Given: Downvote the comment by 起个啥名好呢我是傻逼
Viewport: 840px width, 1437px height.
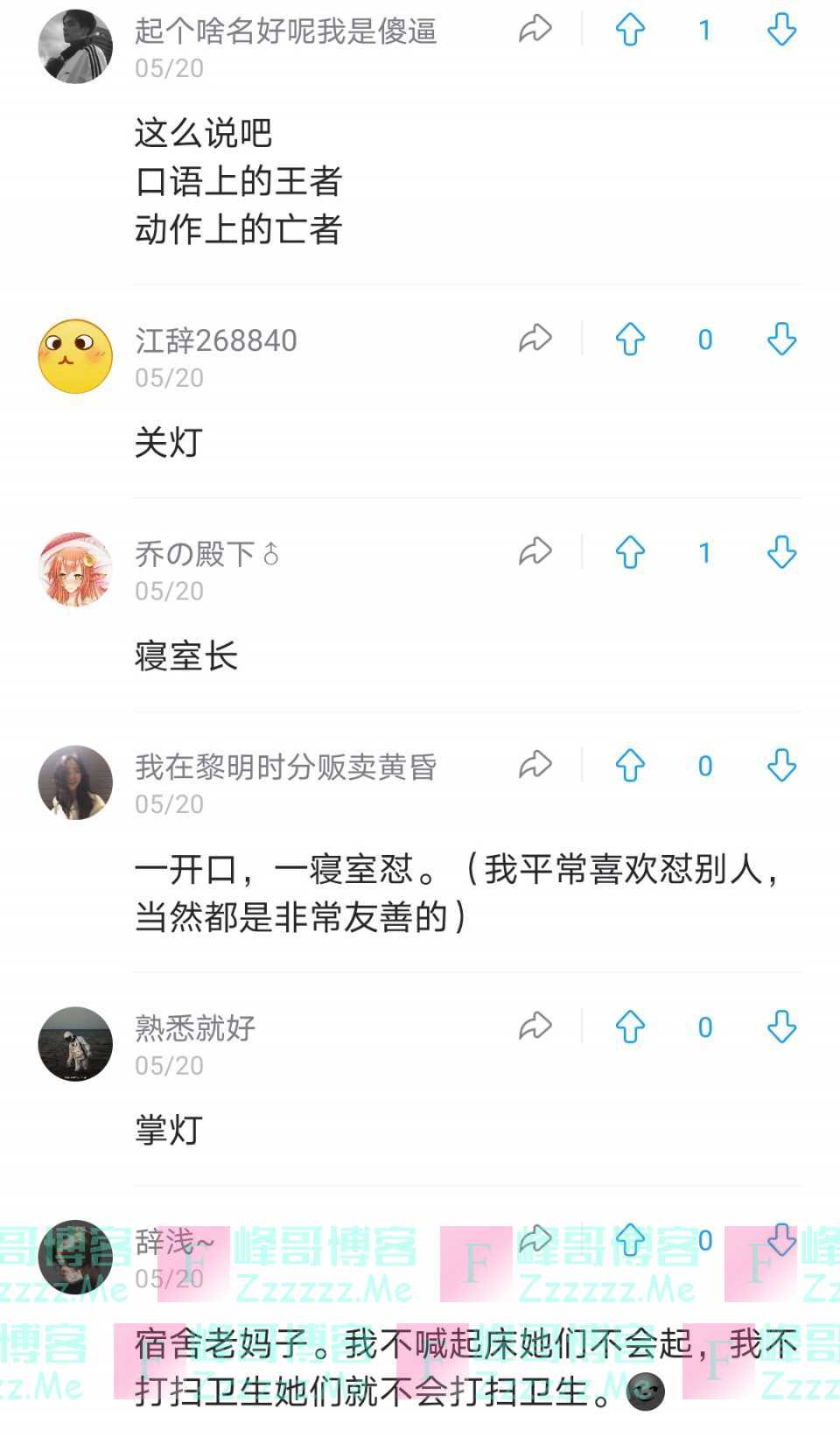Looking at the screenshot, I should pos(781,30).
